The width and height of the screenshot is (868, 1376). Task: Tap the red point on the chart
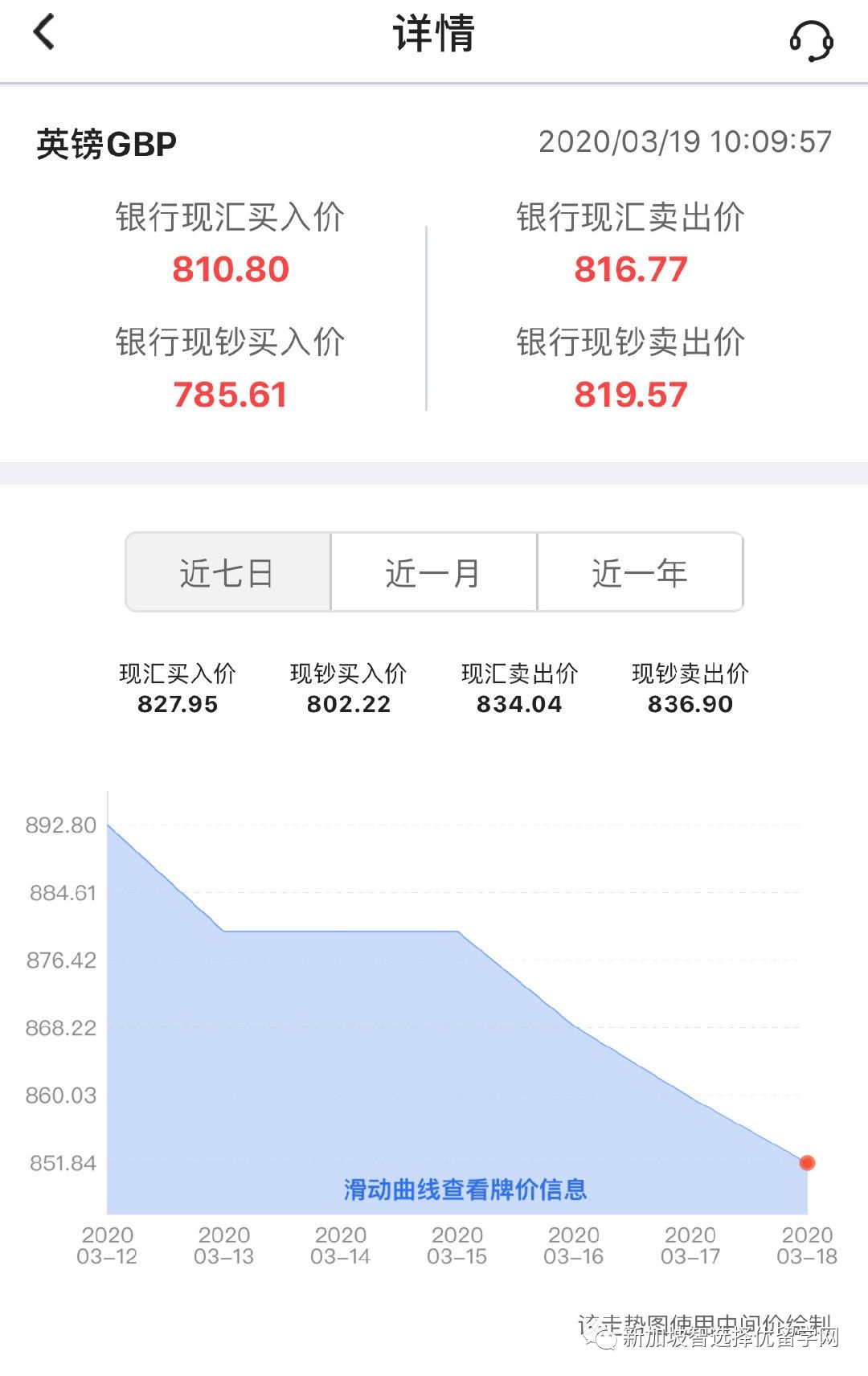[x=807, y=1163]
